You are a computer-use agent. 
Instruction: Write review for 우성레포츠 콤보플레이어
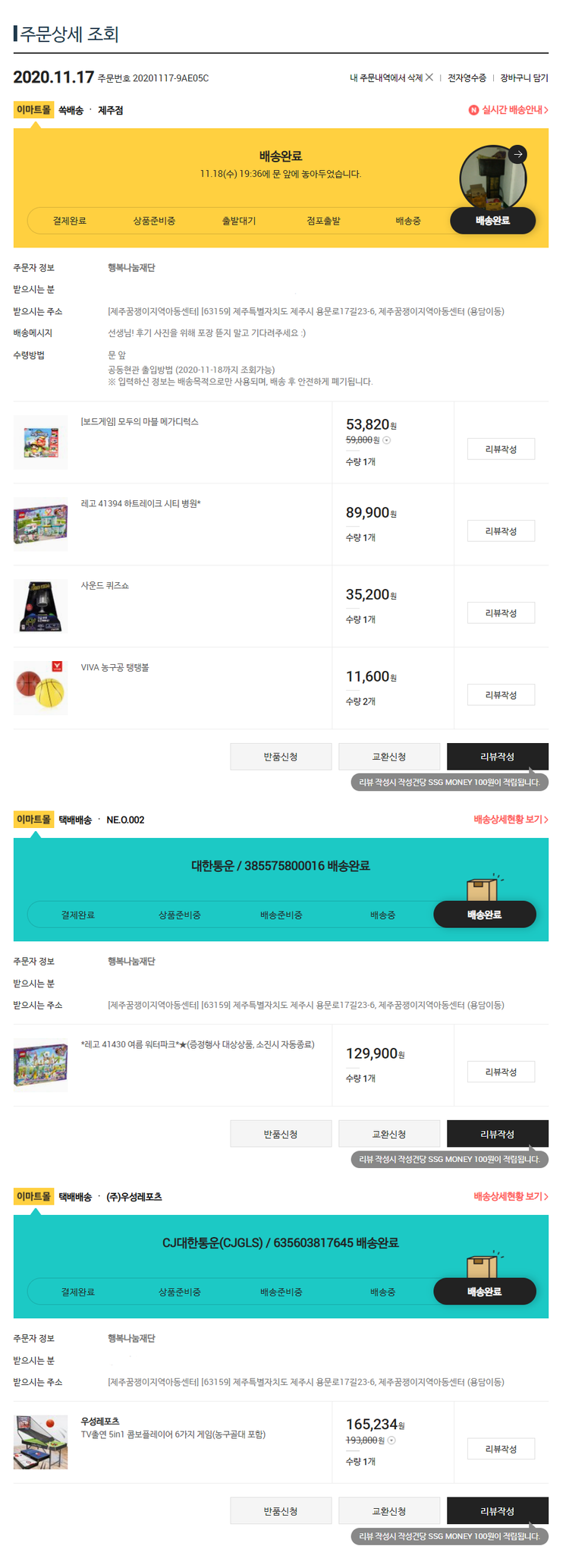click(501, 1449)
